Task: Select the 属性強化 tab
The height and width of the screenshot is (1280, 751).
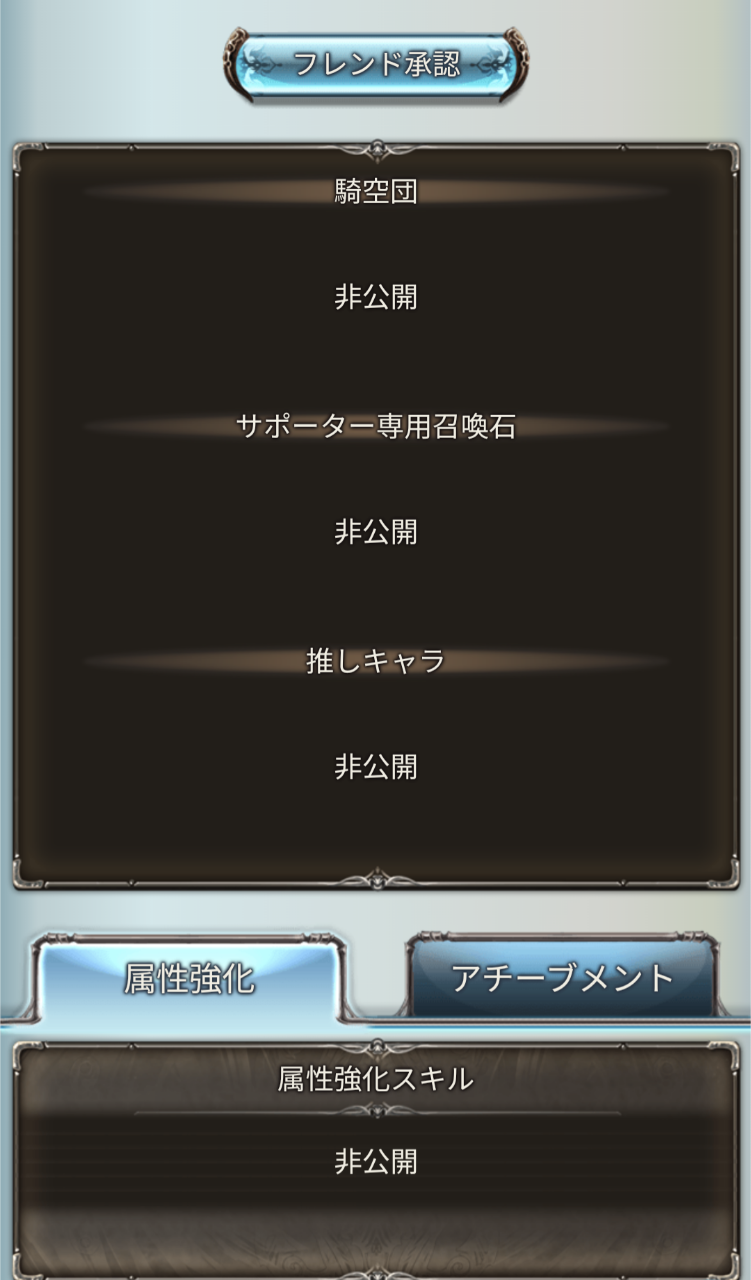Action: click(x=189, y=978)
